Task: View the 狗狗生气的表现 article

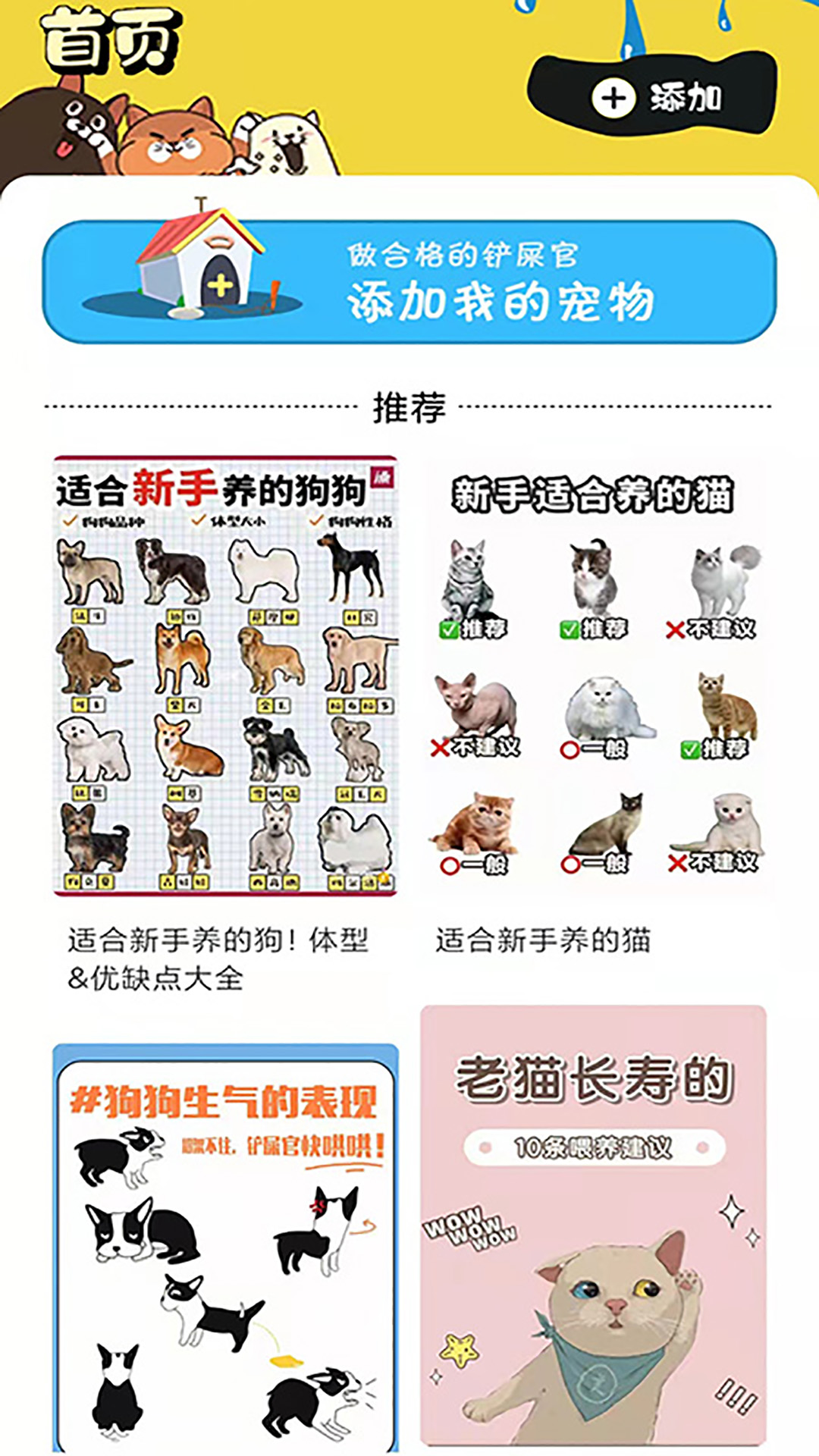Action: coord(225,1247)
